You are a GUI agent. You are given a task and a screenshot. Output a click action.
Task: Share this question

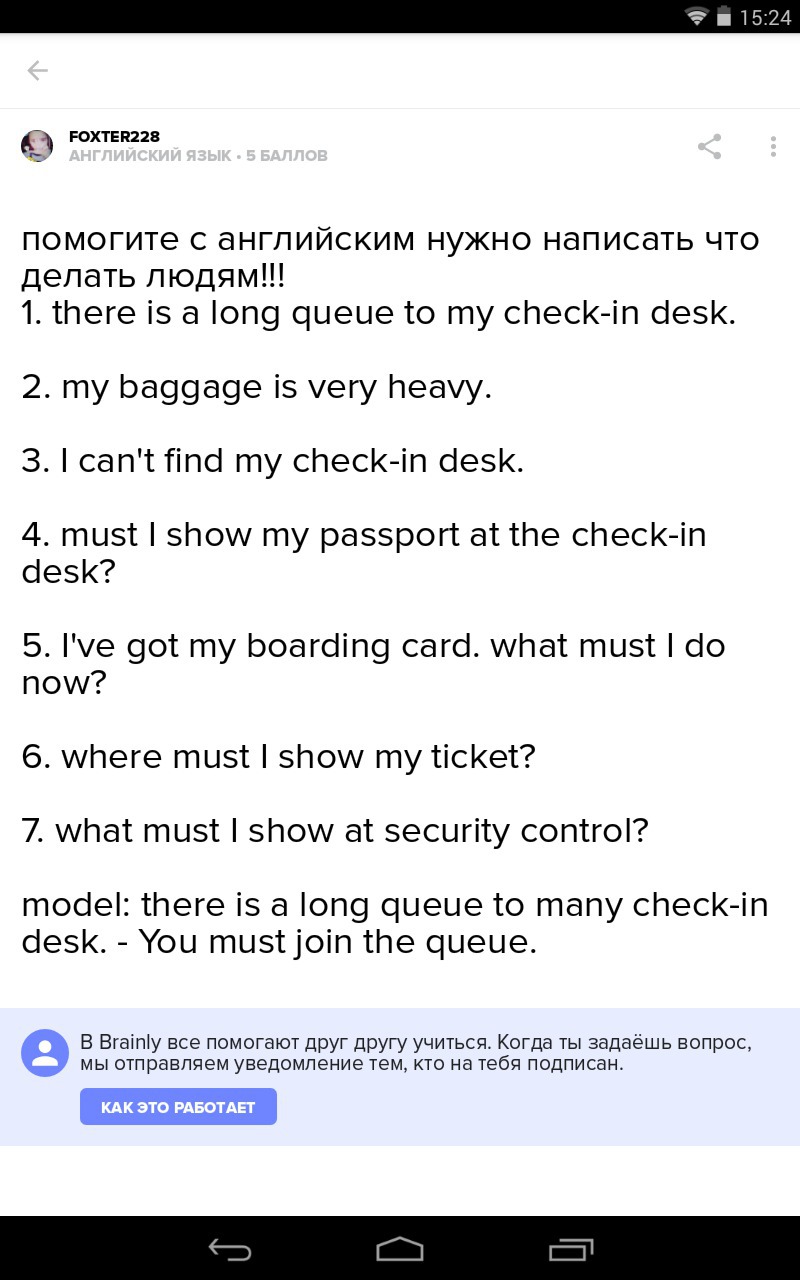(709, 147)
